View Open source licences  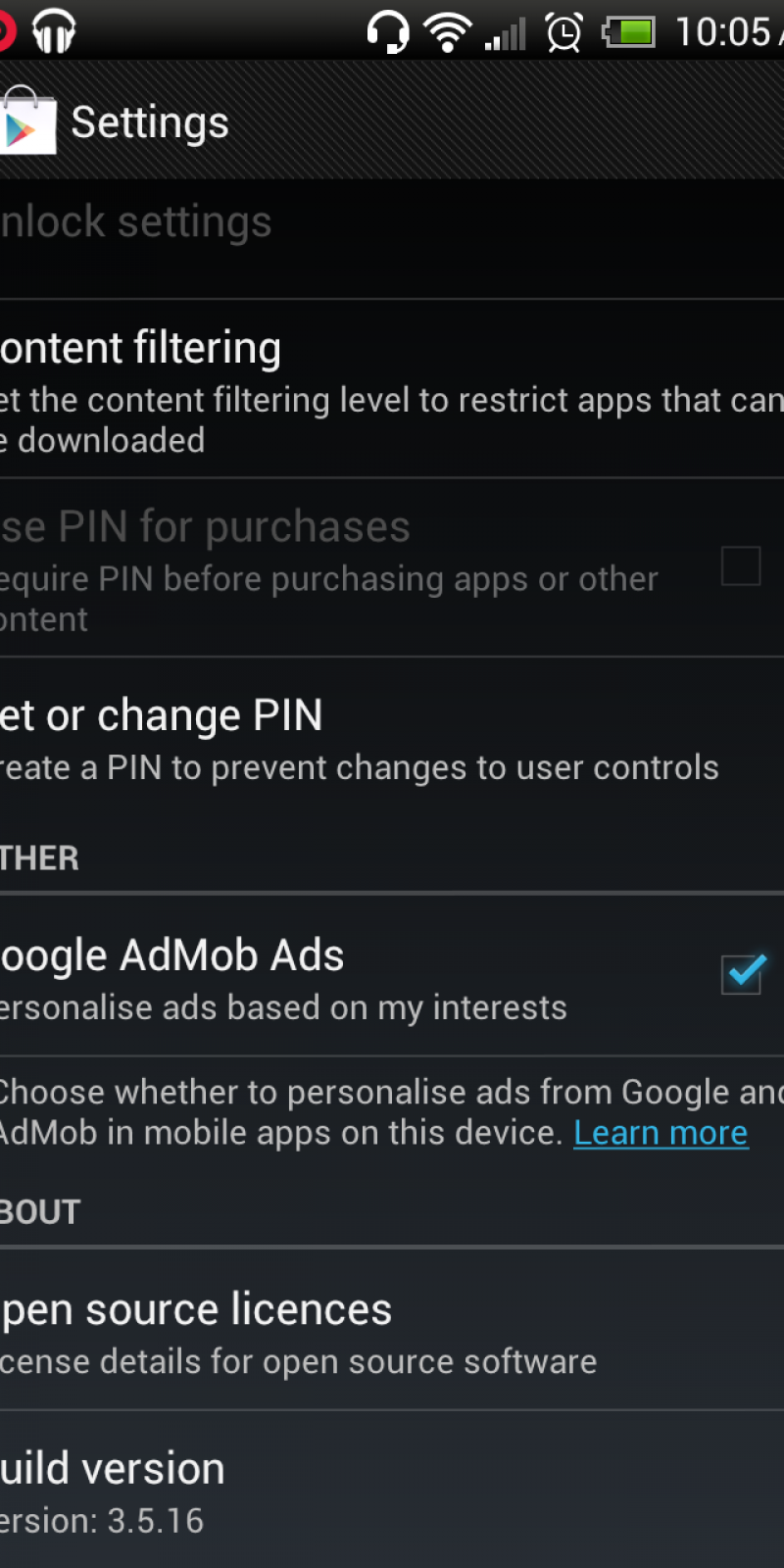tap(392, 1331)
